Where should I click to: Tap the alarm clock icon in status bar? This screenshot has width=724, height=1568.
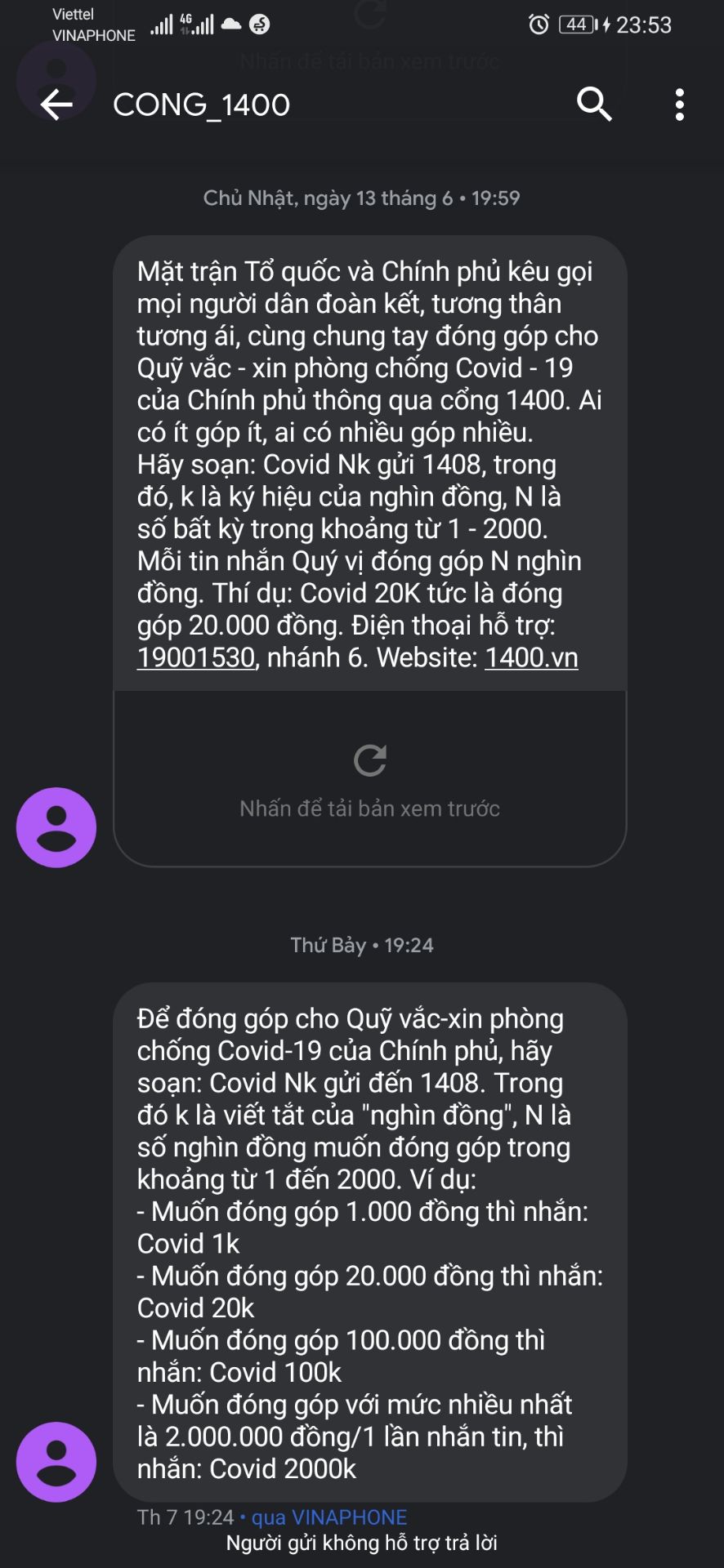[539, 24]
